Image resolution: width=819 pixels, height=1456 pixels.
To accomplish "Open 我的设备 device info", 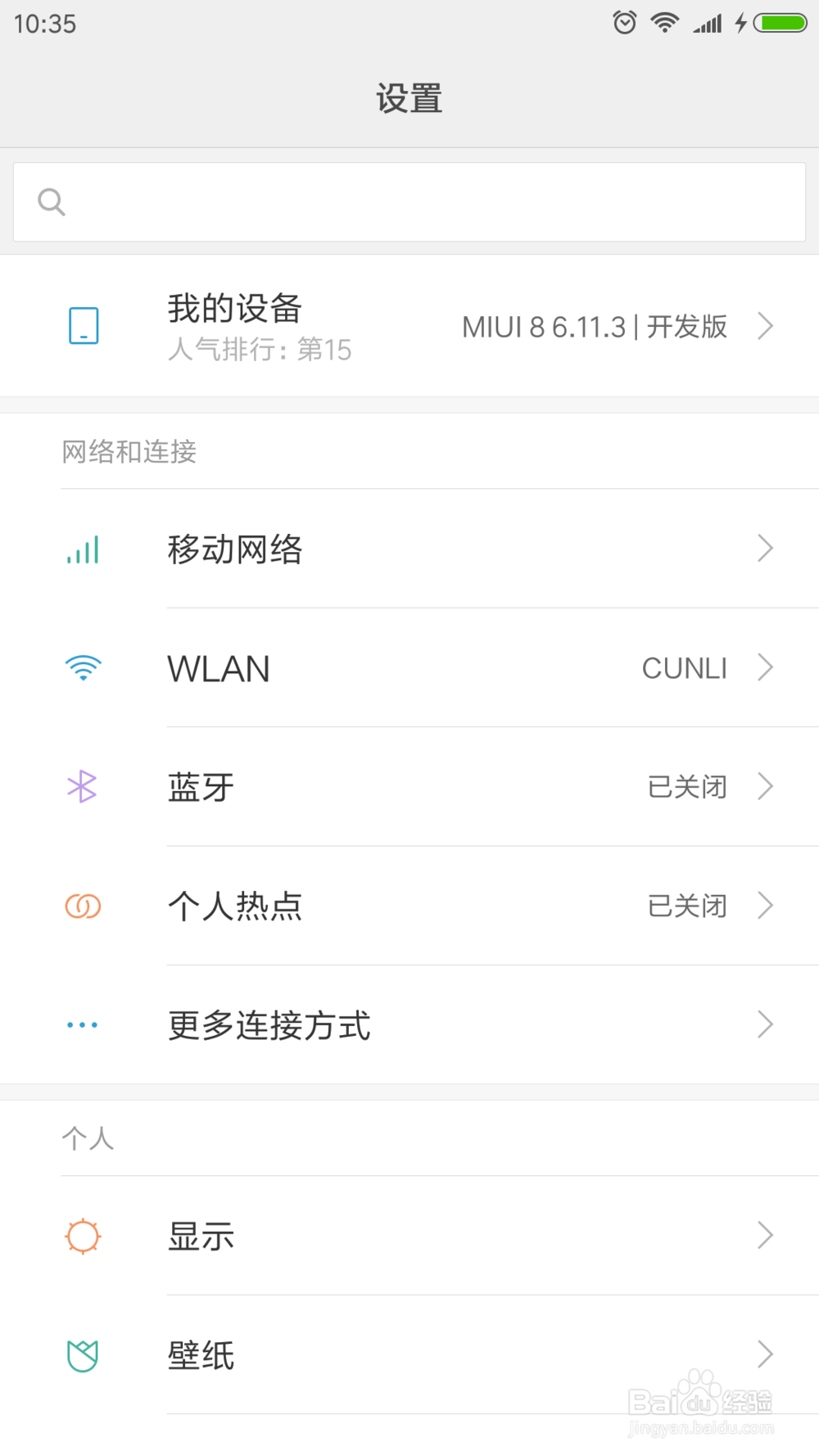I will tap(409, 326).
